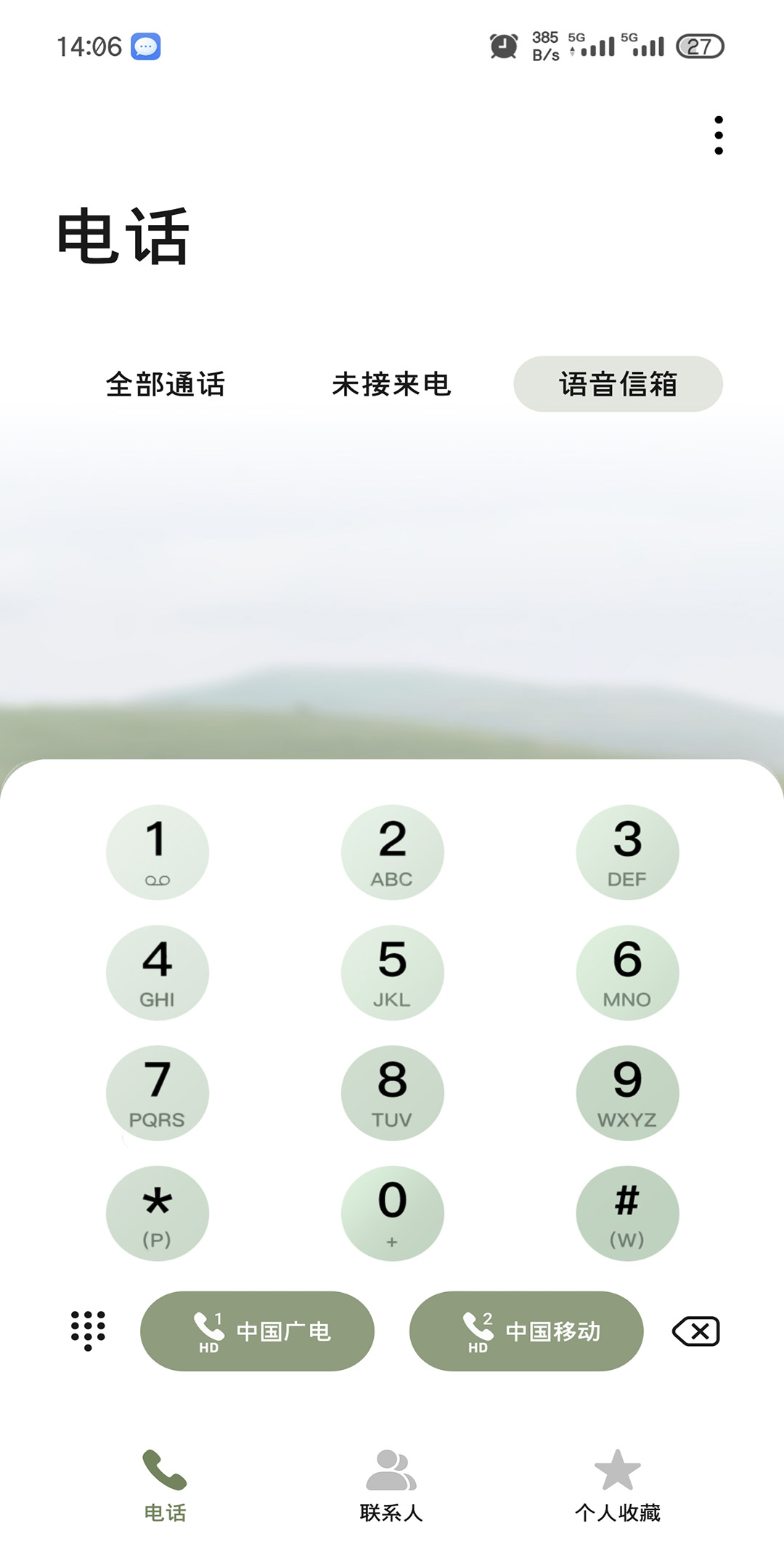Enter digit 7 PQRS
Screen dimensions: 784x1568
click(158, 1093)
